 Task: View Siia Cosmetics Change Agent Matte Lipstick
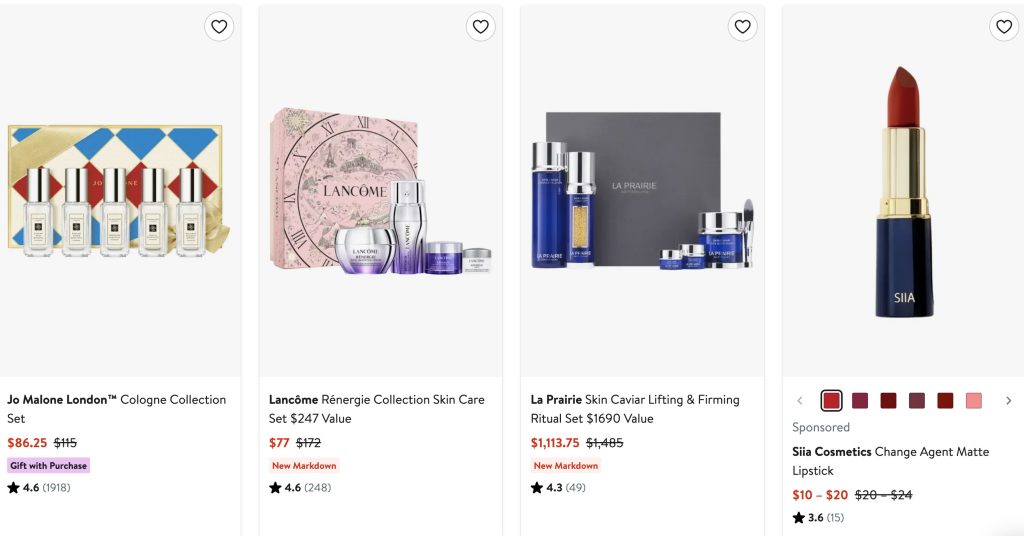click(x=890, y=460)
